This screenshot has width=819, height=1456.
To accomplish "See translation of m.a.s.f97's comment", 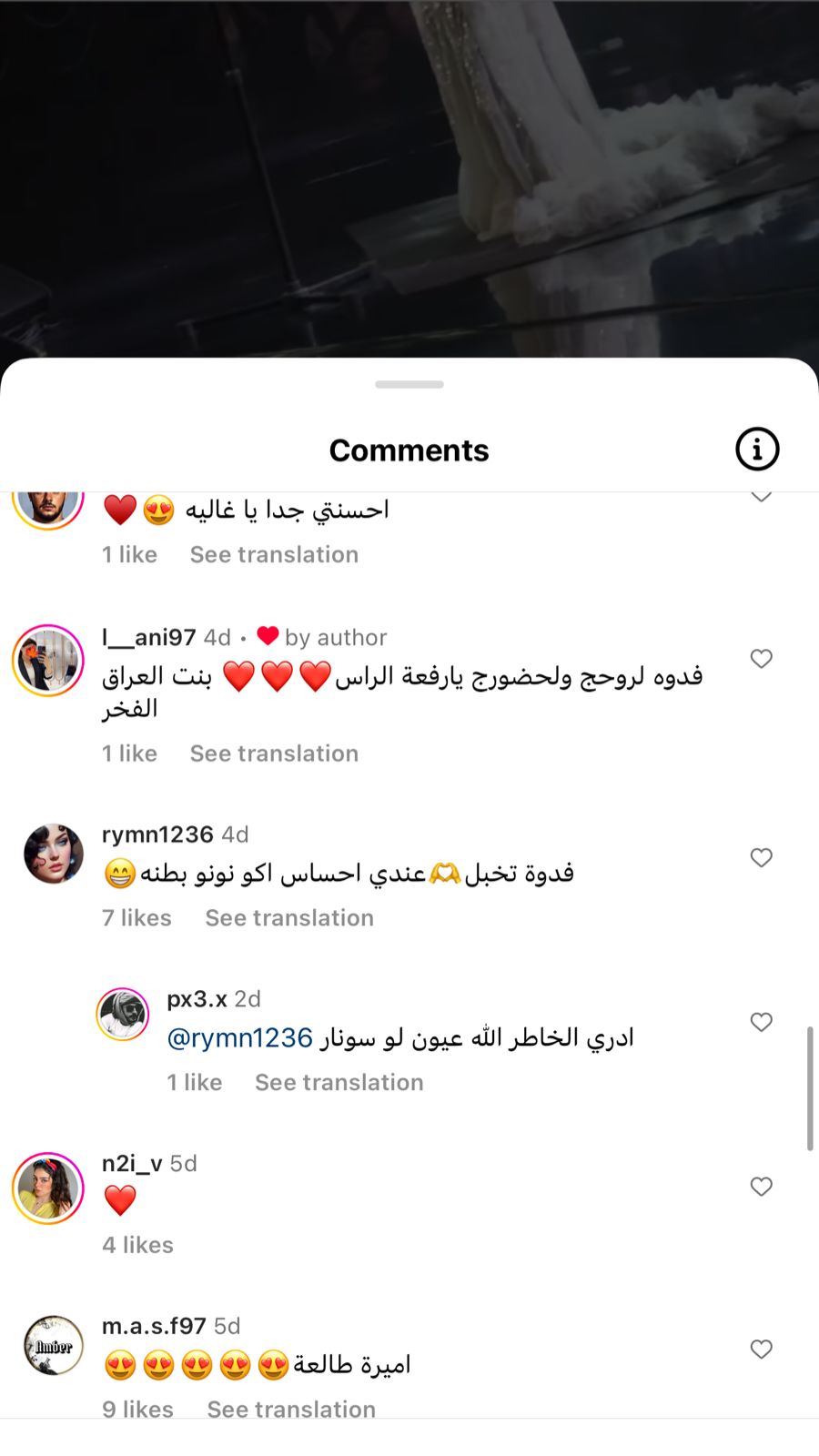I will tap(291, 1408).
